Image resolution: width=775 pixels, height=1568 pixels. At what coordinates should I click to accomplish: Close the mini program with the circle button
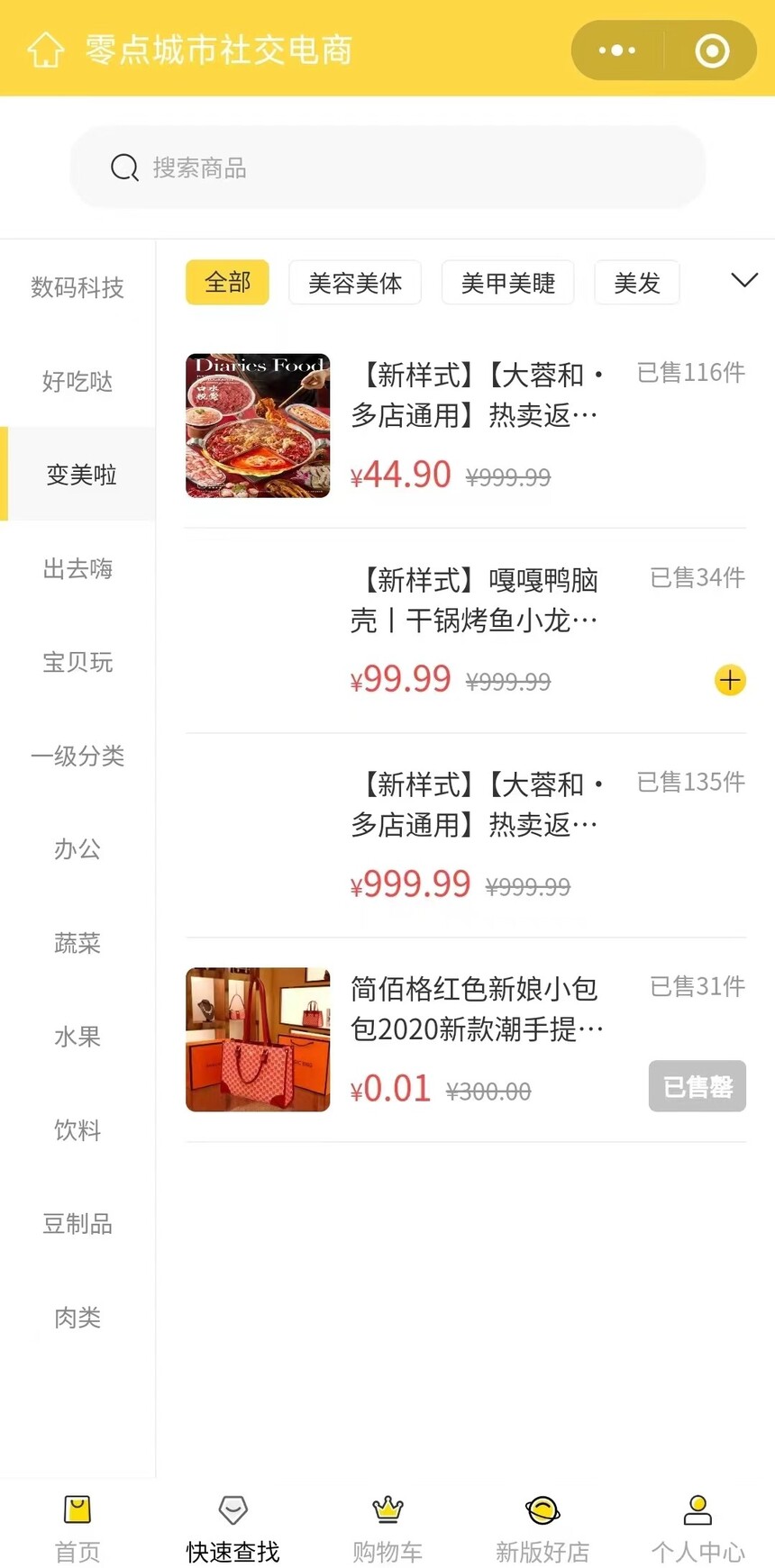(712, 50)
